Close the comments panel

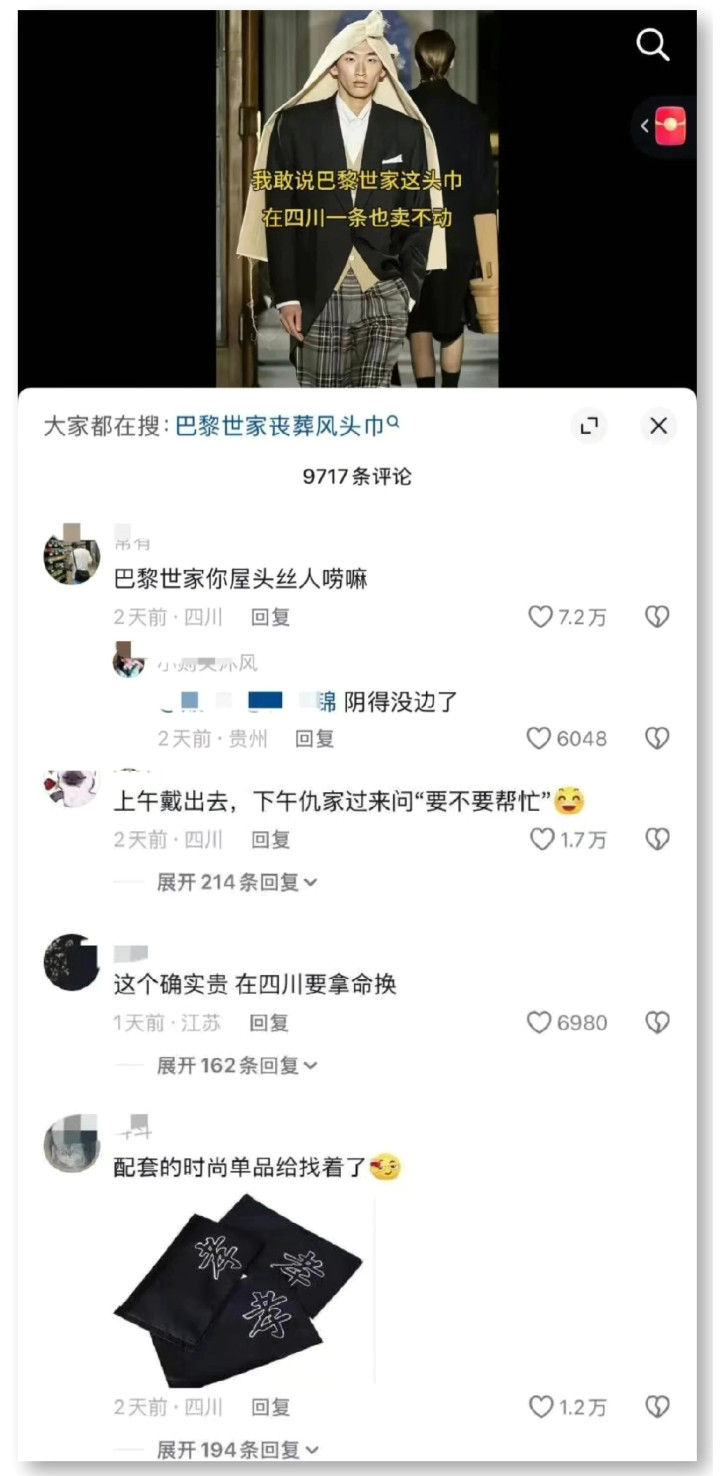pyautogui.click(x=658, y=426)
